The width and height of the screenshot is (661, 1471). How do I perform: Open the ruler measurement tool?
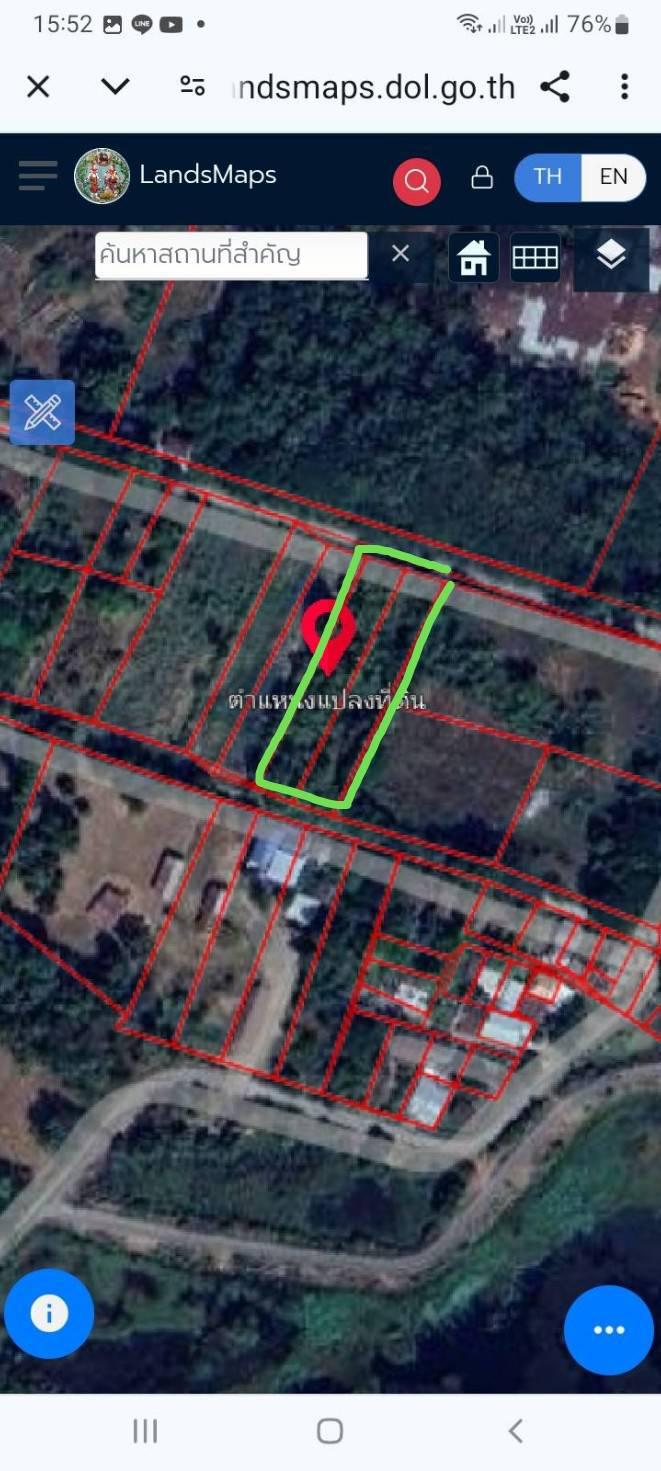coord(42,412)
